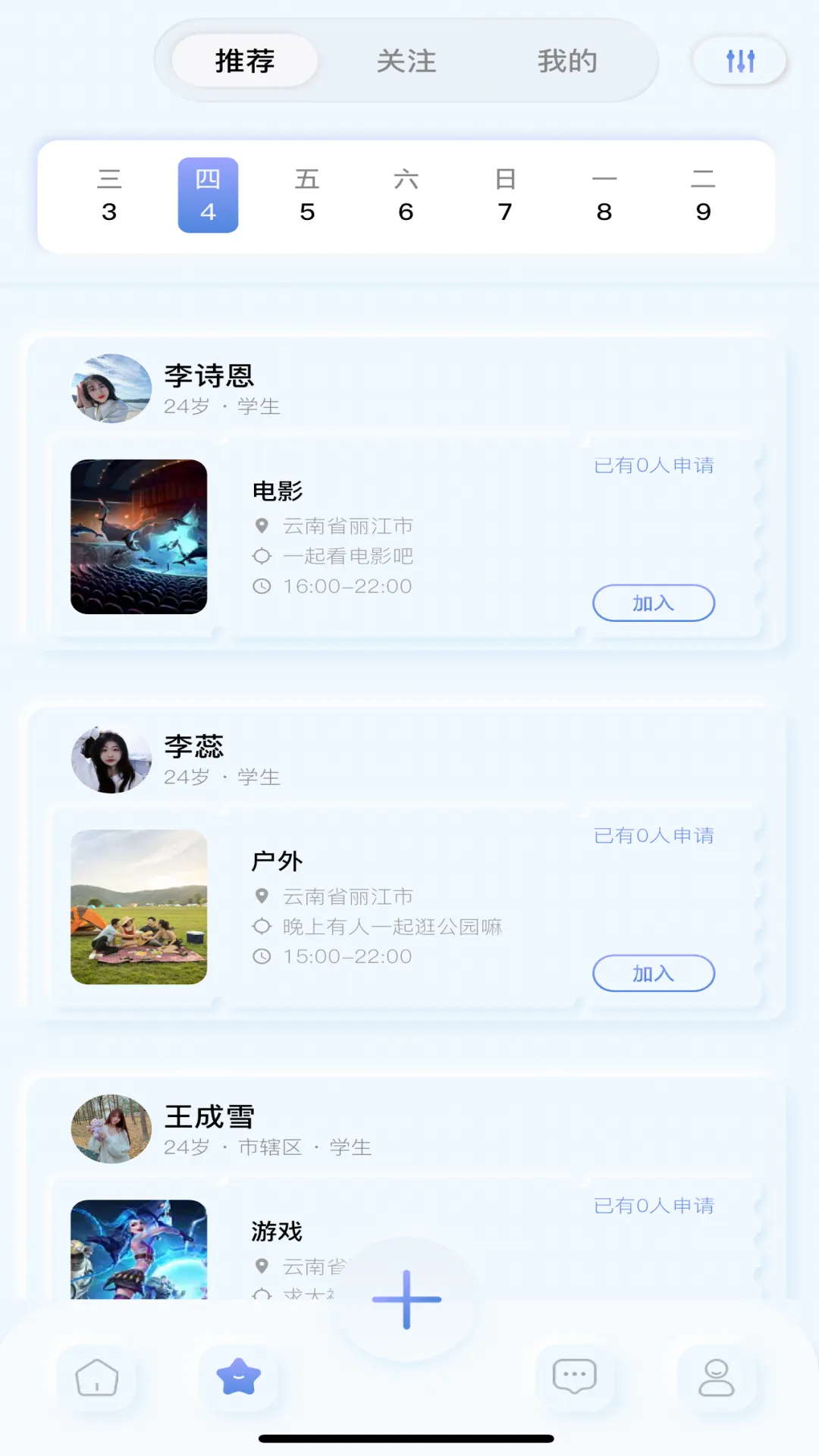This screenshot has height=1456, width=819.
Task: Select date 六 6 in the calendar strip
Action: tap(406, 195)
